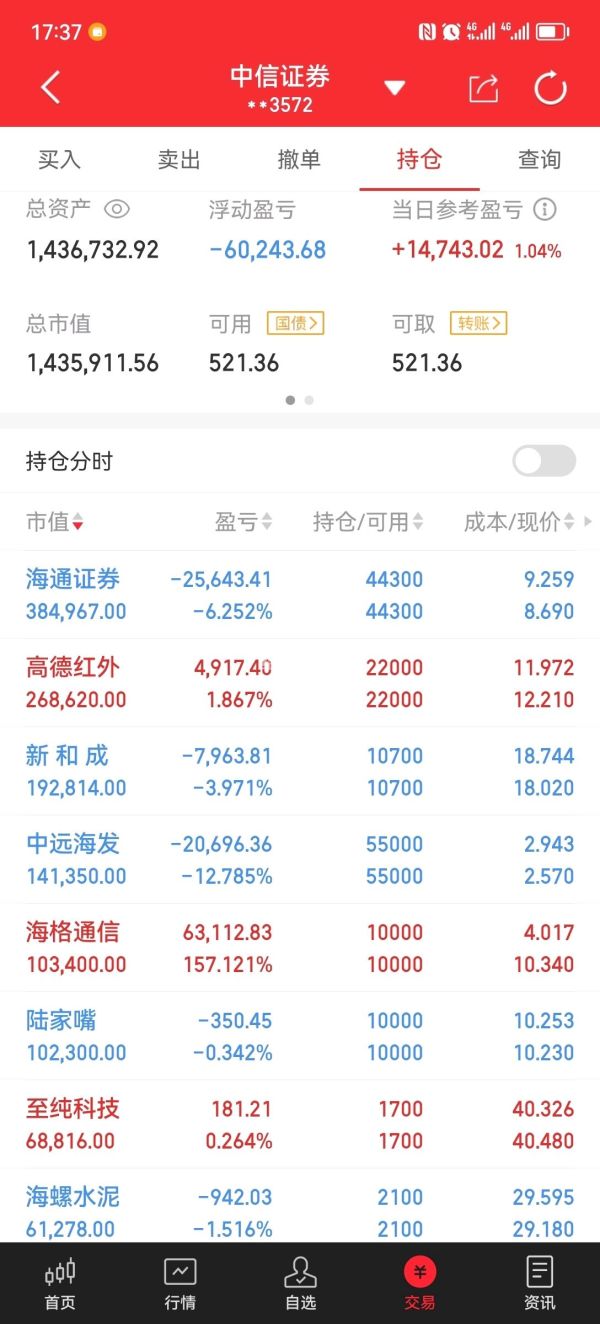The width and height of the screenshot is (600, 1324).
Task: Go to the 首页 tab
Action: tap(60, 1284)
